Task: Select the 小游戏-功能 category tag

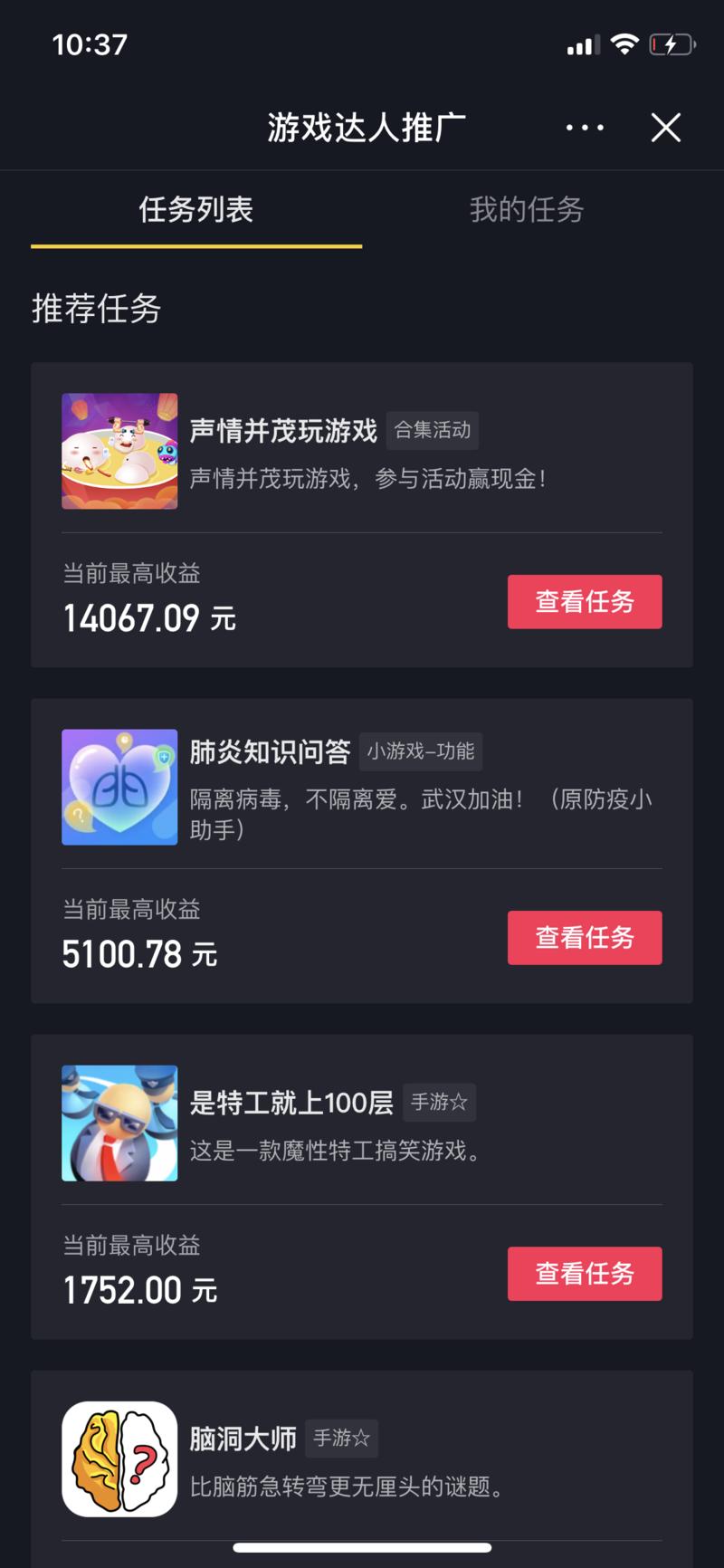Action: tap(424, 751)
